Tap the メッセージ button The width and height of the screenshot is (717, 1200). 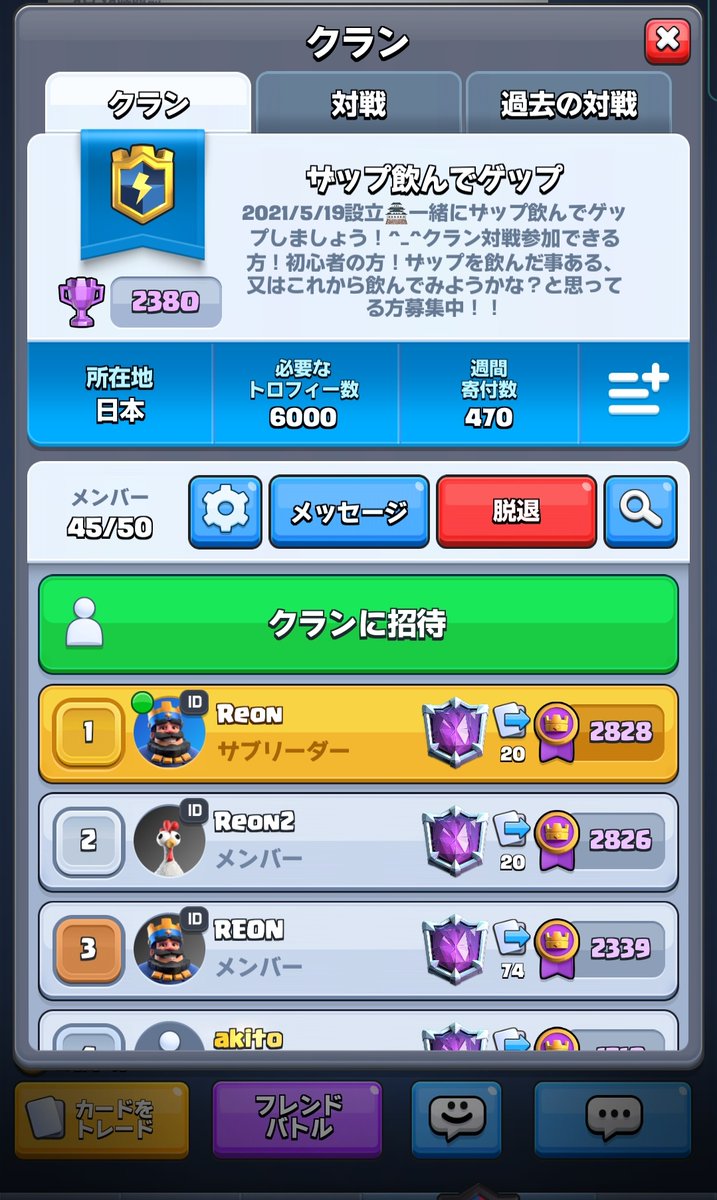pos(349,511)
